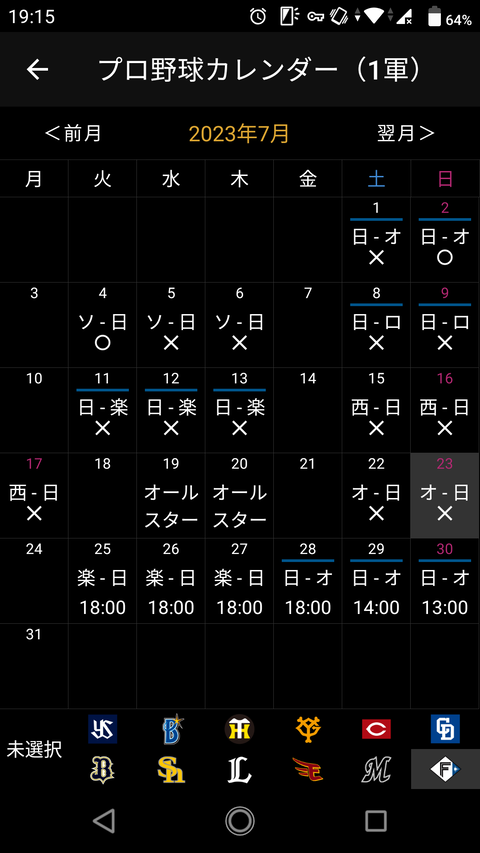This screenshot has height=853, width=480.
Task: Select the Seibu Lions team logo
Action: tap(239, 769)
